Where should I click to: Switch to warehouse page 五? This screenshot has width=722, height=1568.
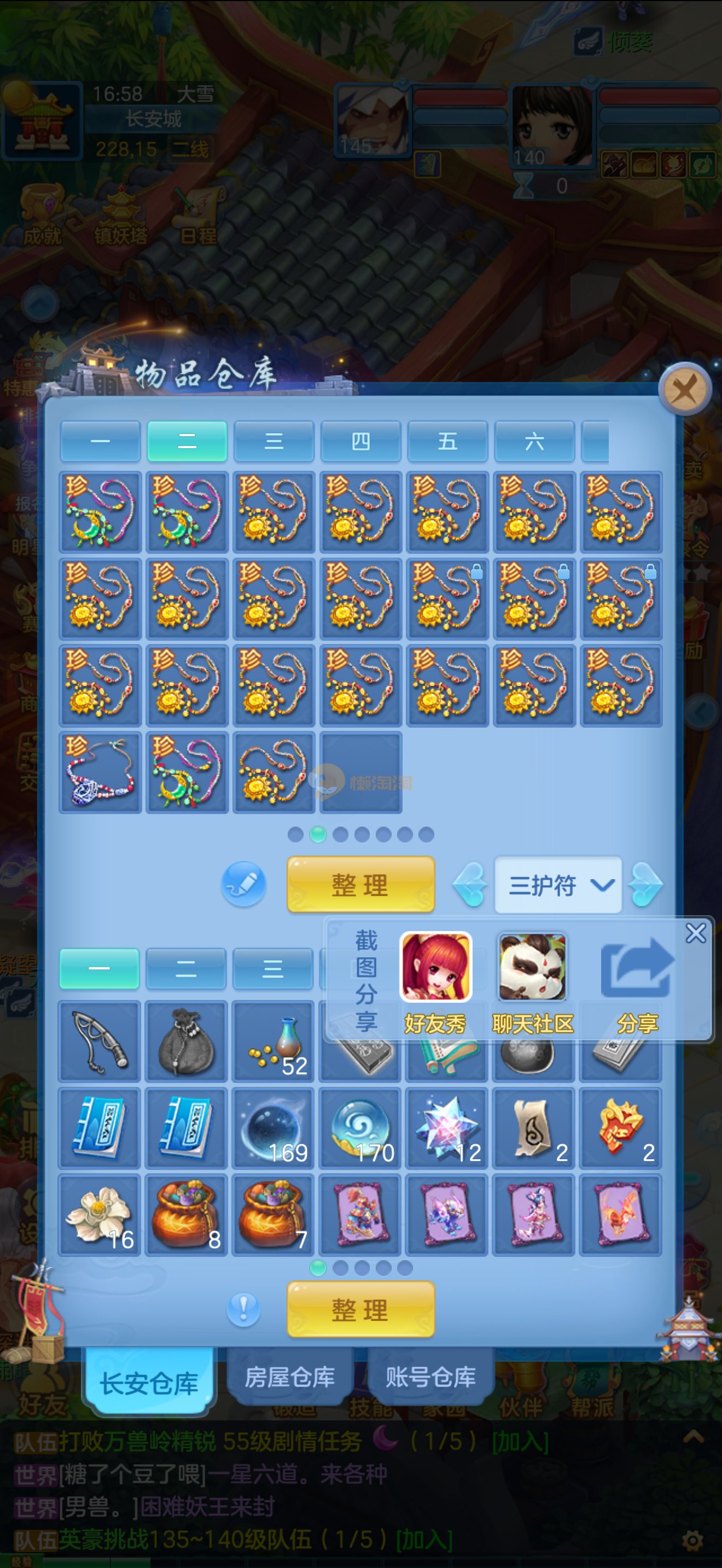click(x=447, y=441)
